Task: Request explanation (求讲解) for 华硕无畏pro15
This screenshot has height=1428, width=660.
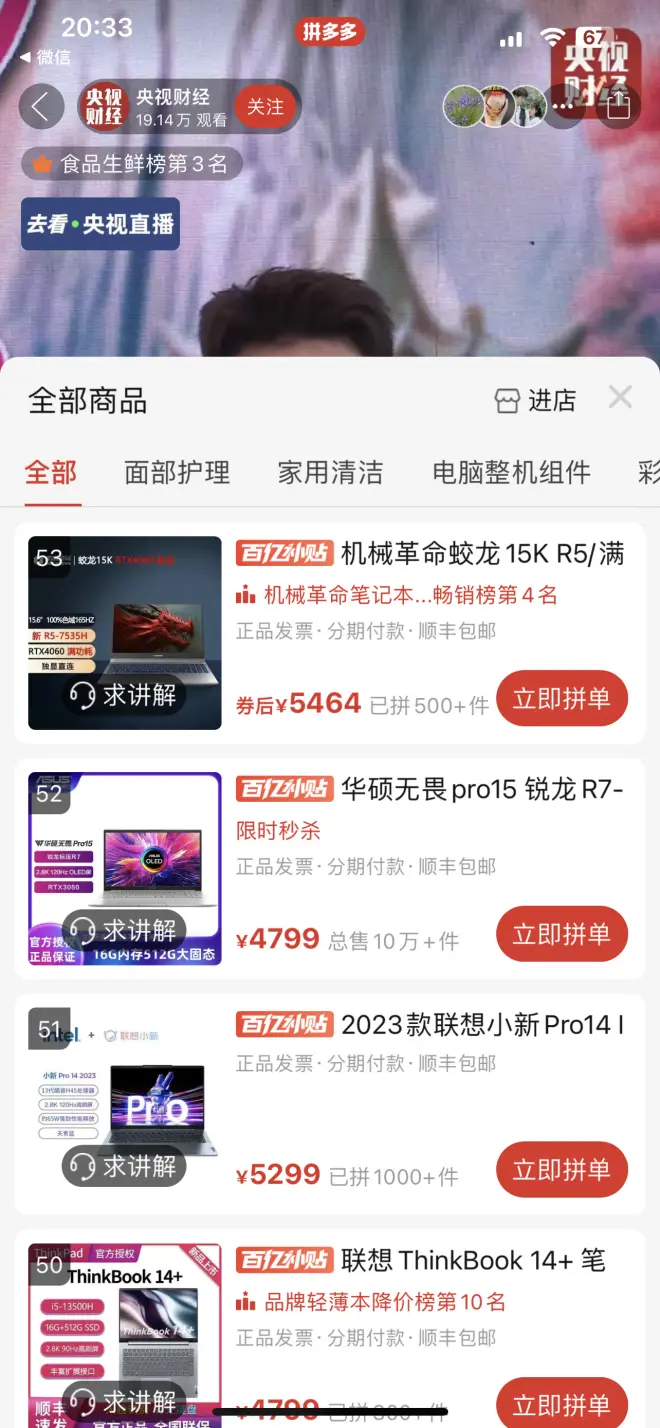Action: (x=124, y=931)
